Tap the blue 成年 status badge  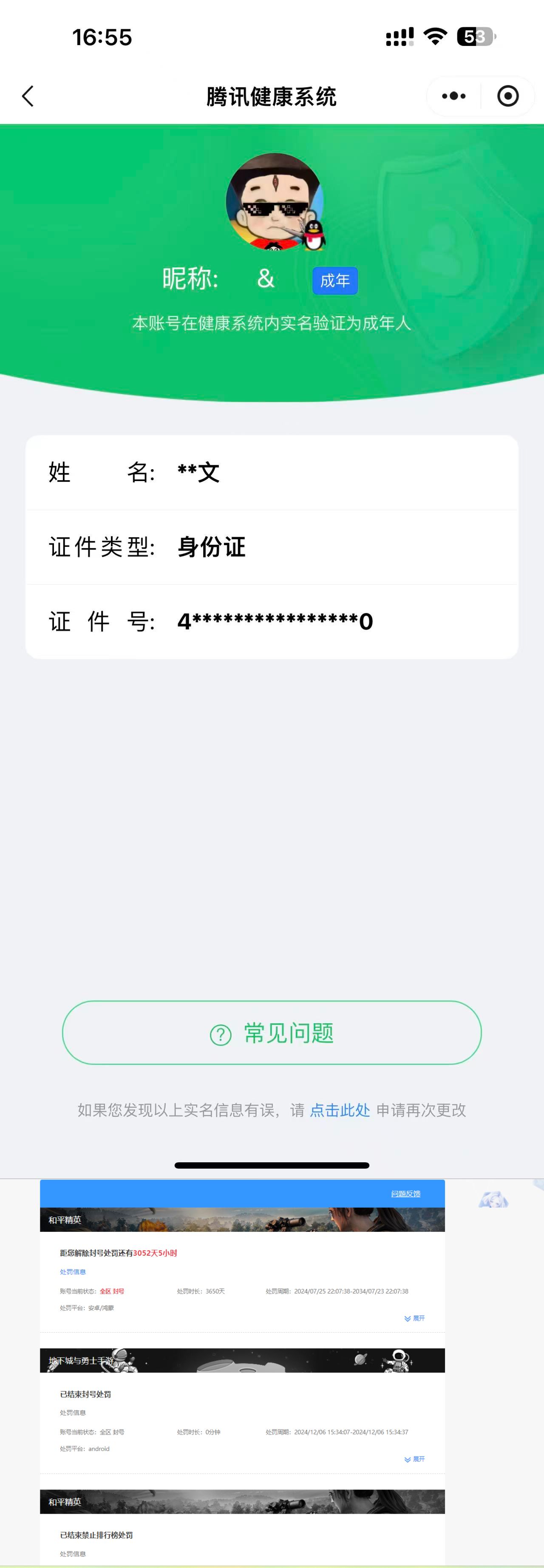coord(335,280)
